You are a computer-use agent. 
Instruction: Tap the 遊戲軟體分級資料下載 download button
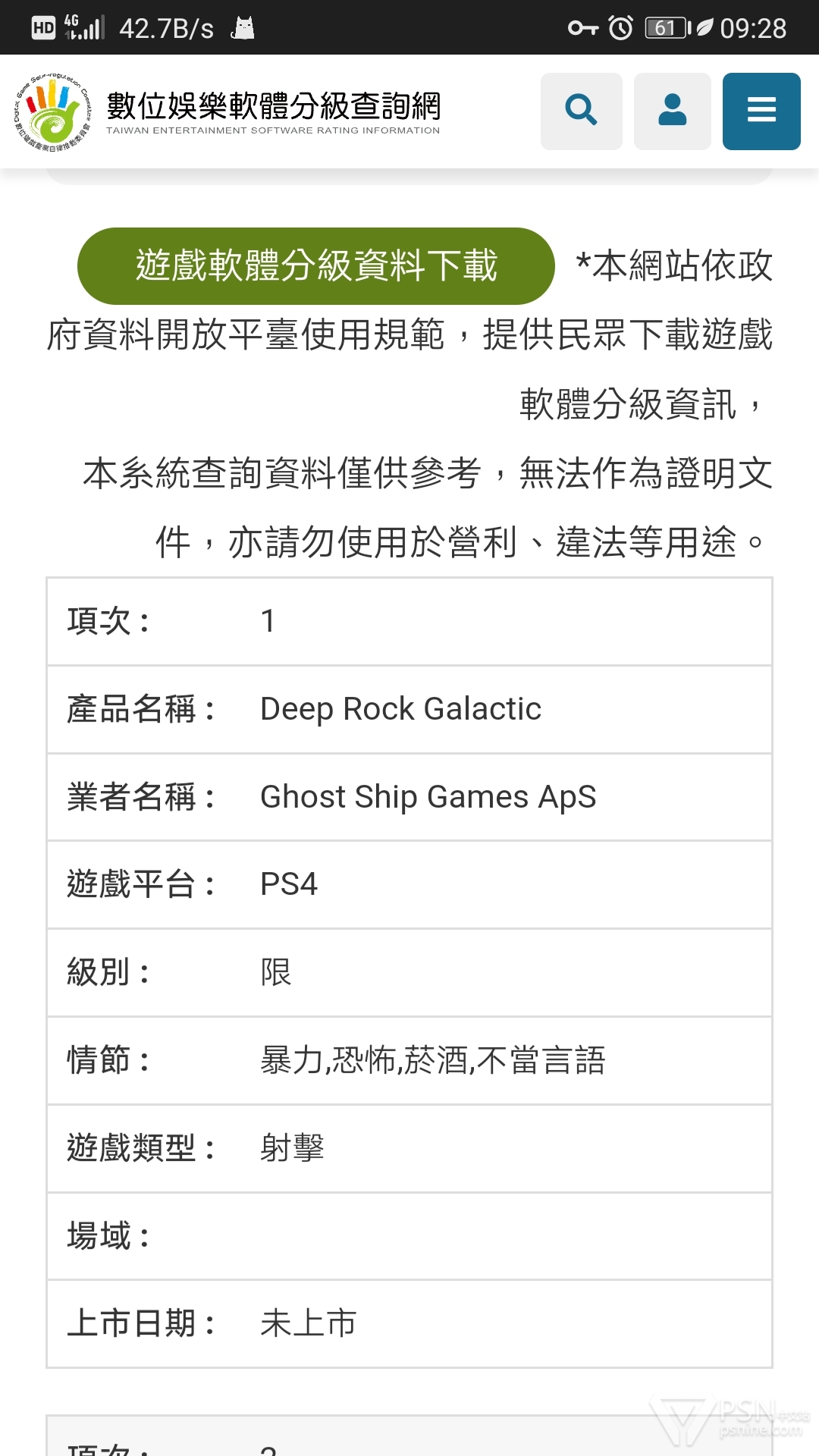click(x=316, y=266)
